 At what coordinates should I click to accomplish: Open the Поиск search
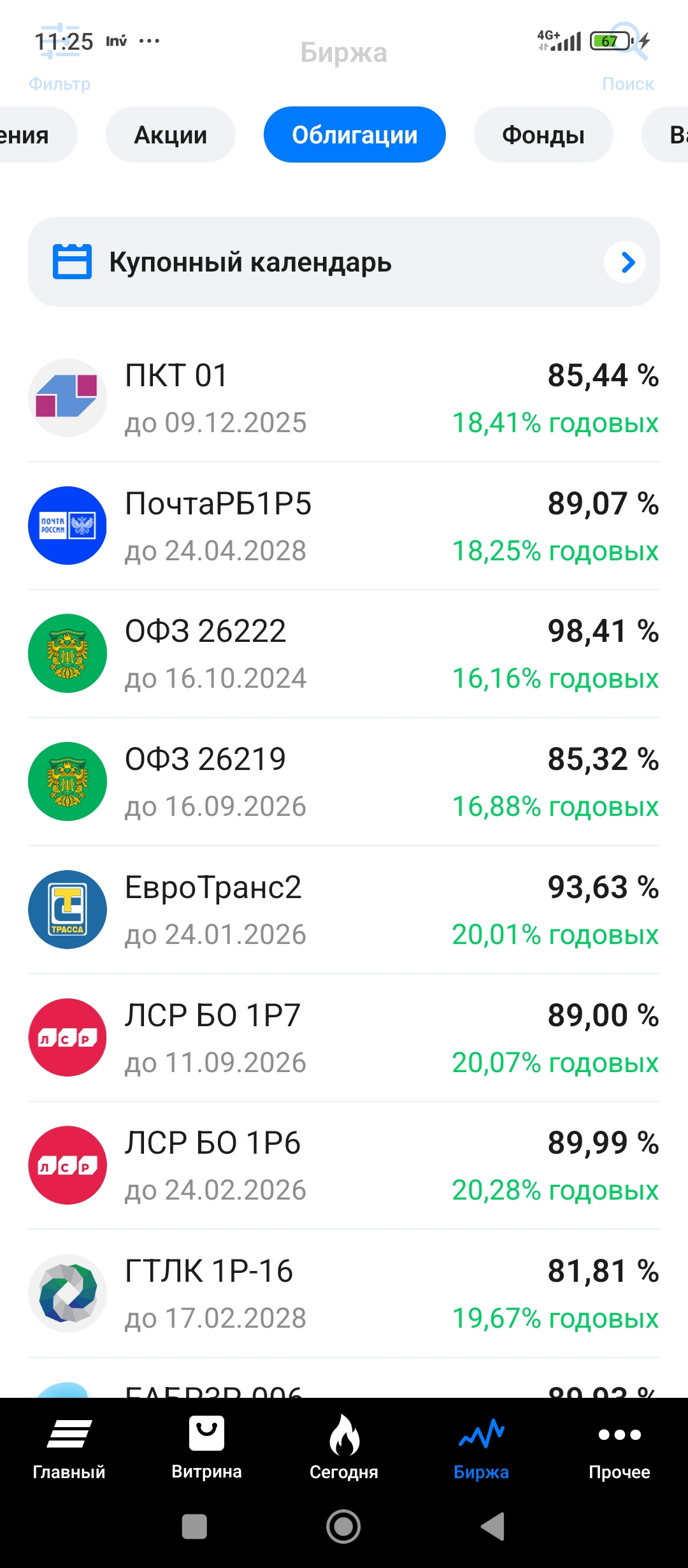click(x=628, y=59)
